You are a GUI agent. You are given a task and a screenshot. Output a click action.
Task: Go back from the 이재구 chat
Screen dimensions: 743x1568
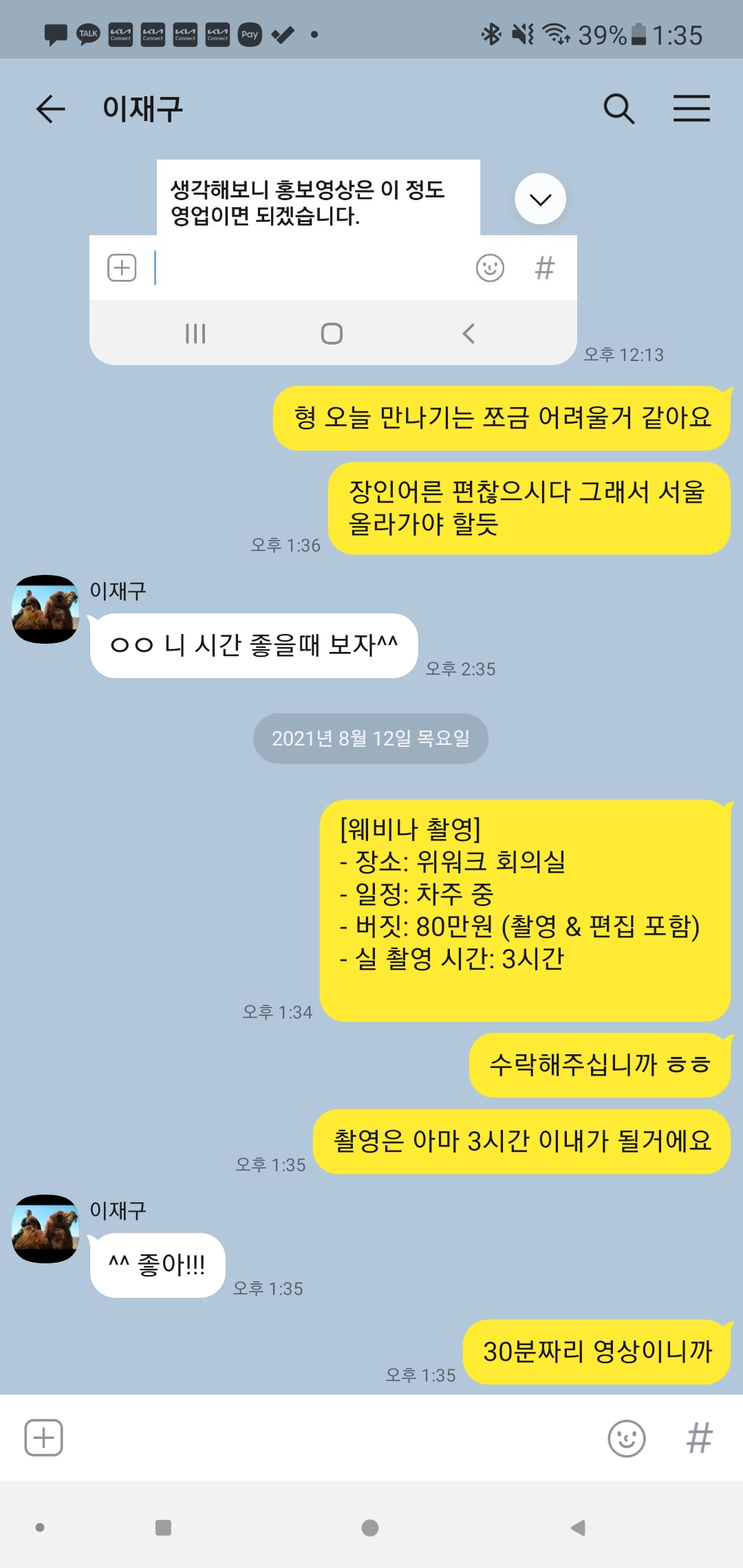[x=50, y=109]
